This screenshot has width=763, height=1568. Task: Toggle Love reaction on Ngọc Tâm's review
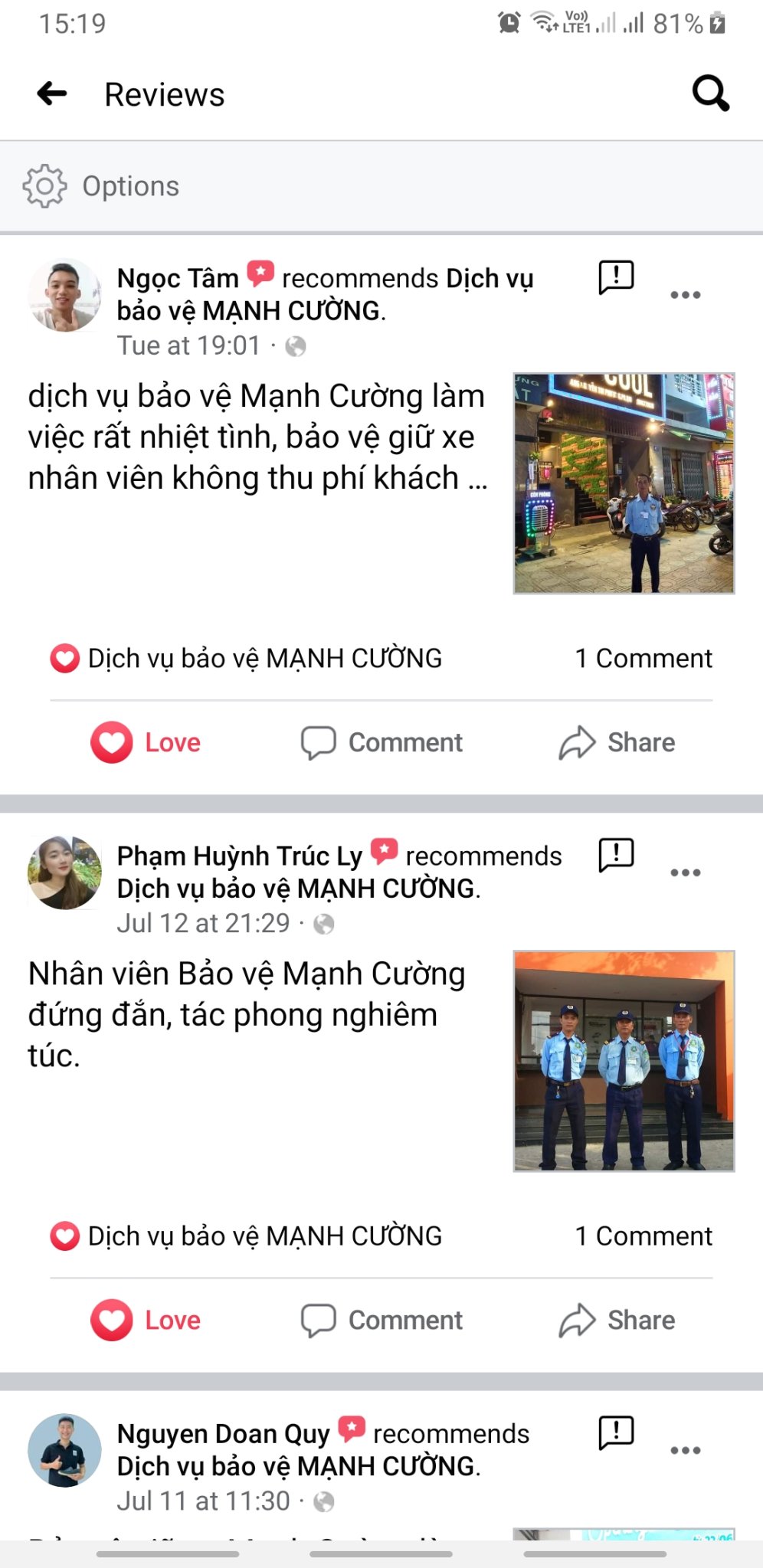click(146, 741)
